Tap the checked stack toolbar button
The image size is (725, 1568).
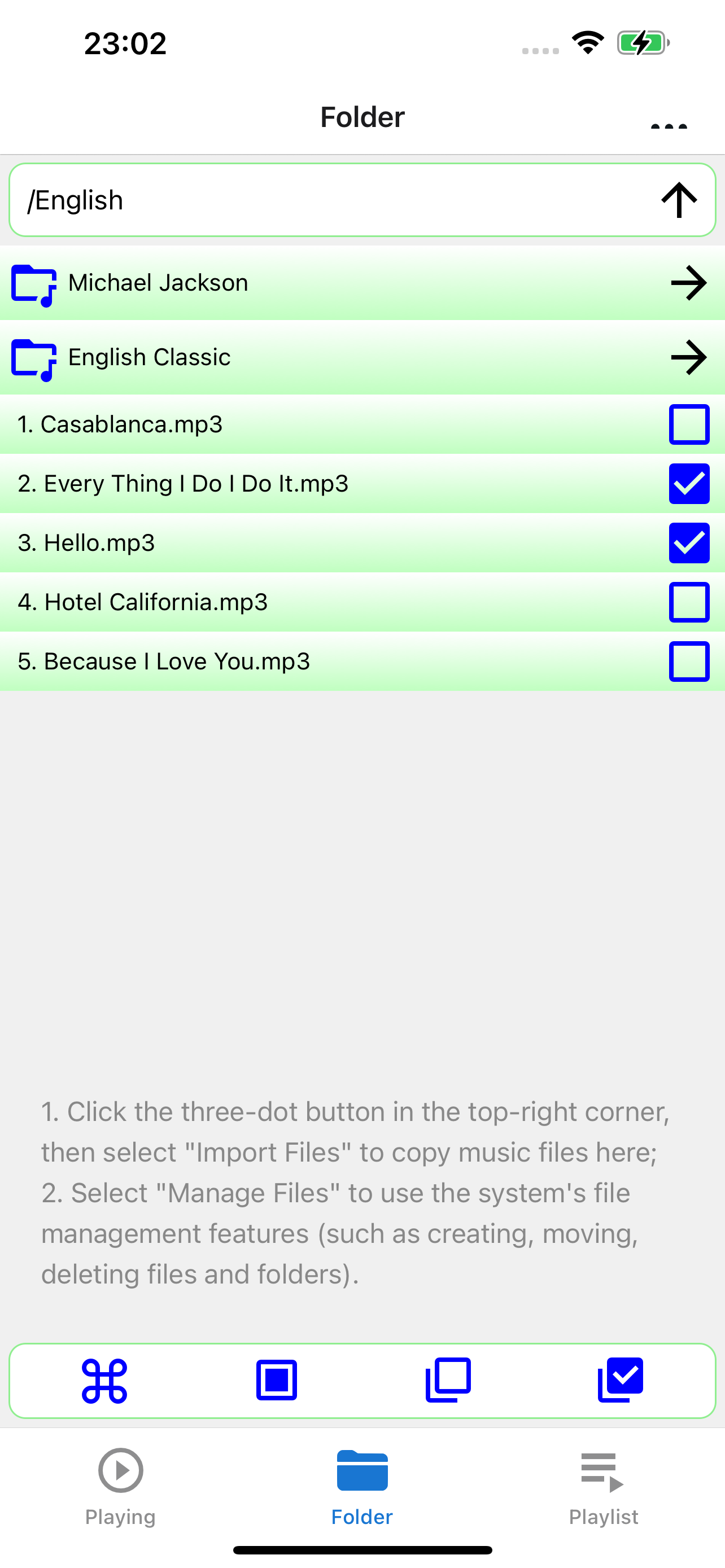pyautogui.click(x=621, y=1381)
